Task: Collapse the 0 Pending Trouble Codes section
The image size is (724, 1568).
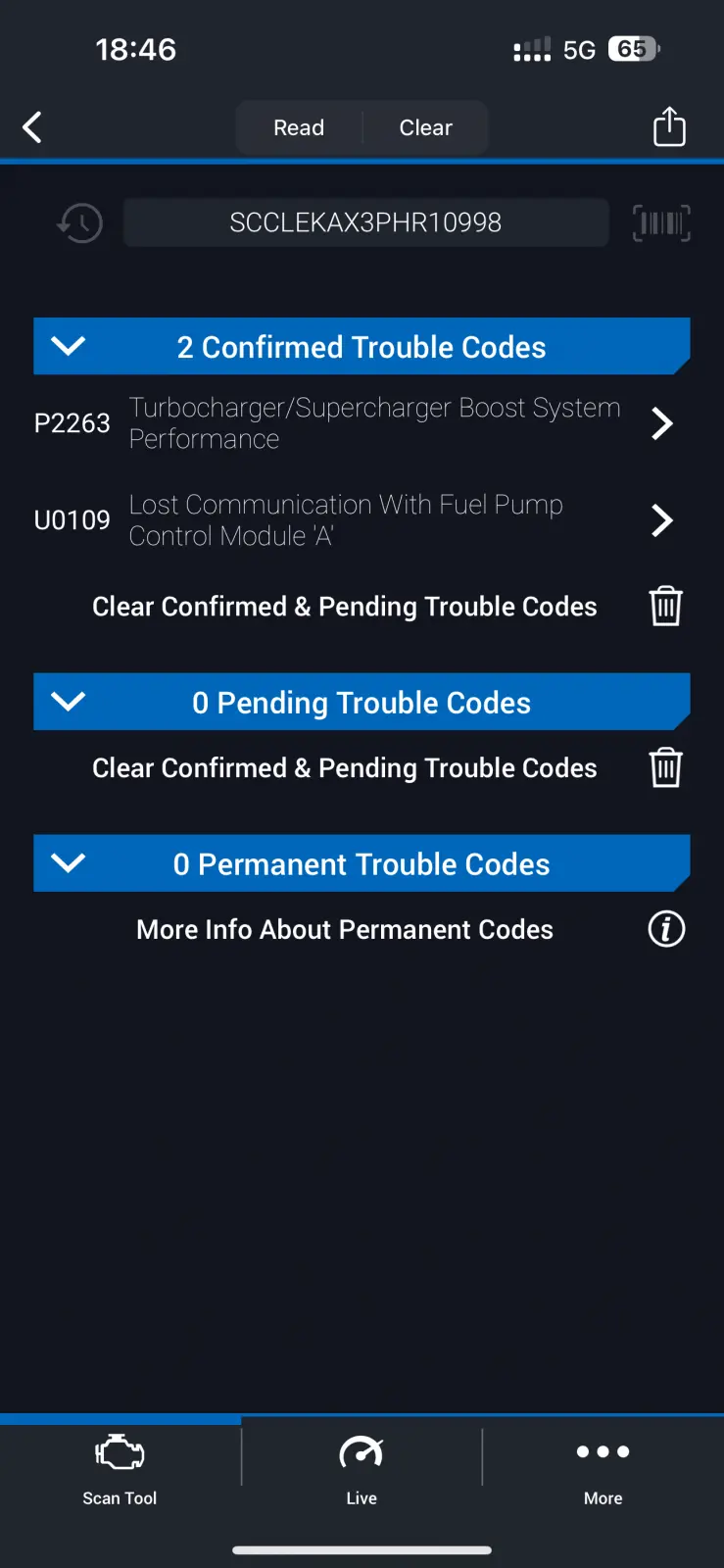Action: pyautogui.click(x=69, y=702)
